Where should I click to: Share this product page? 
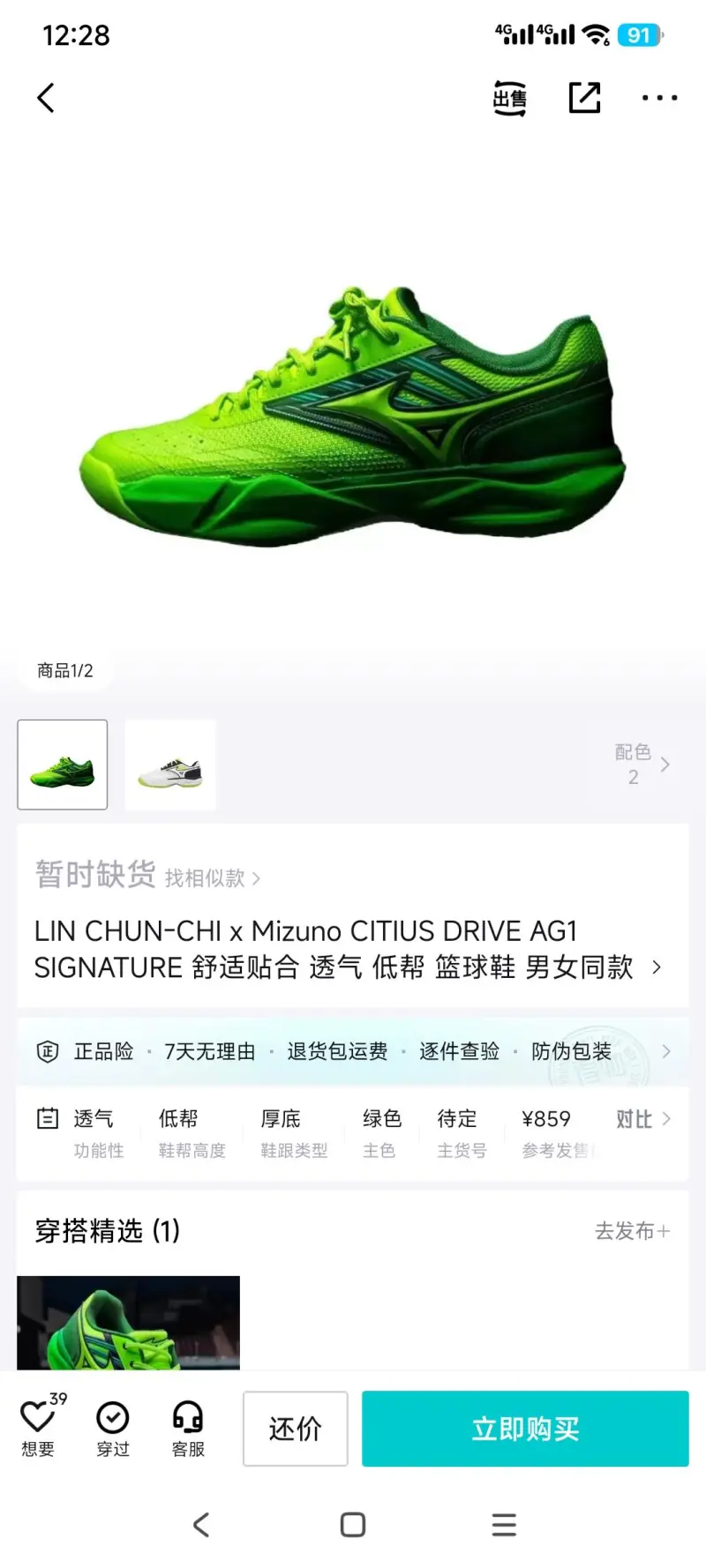(584, 98)
